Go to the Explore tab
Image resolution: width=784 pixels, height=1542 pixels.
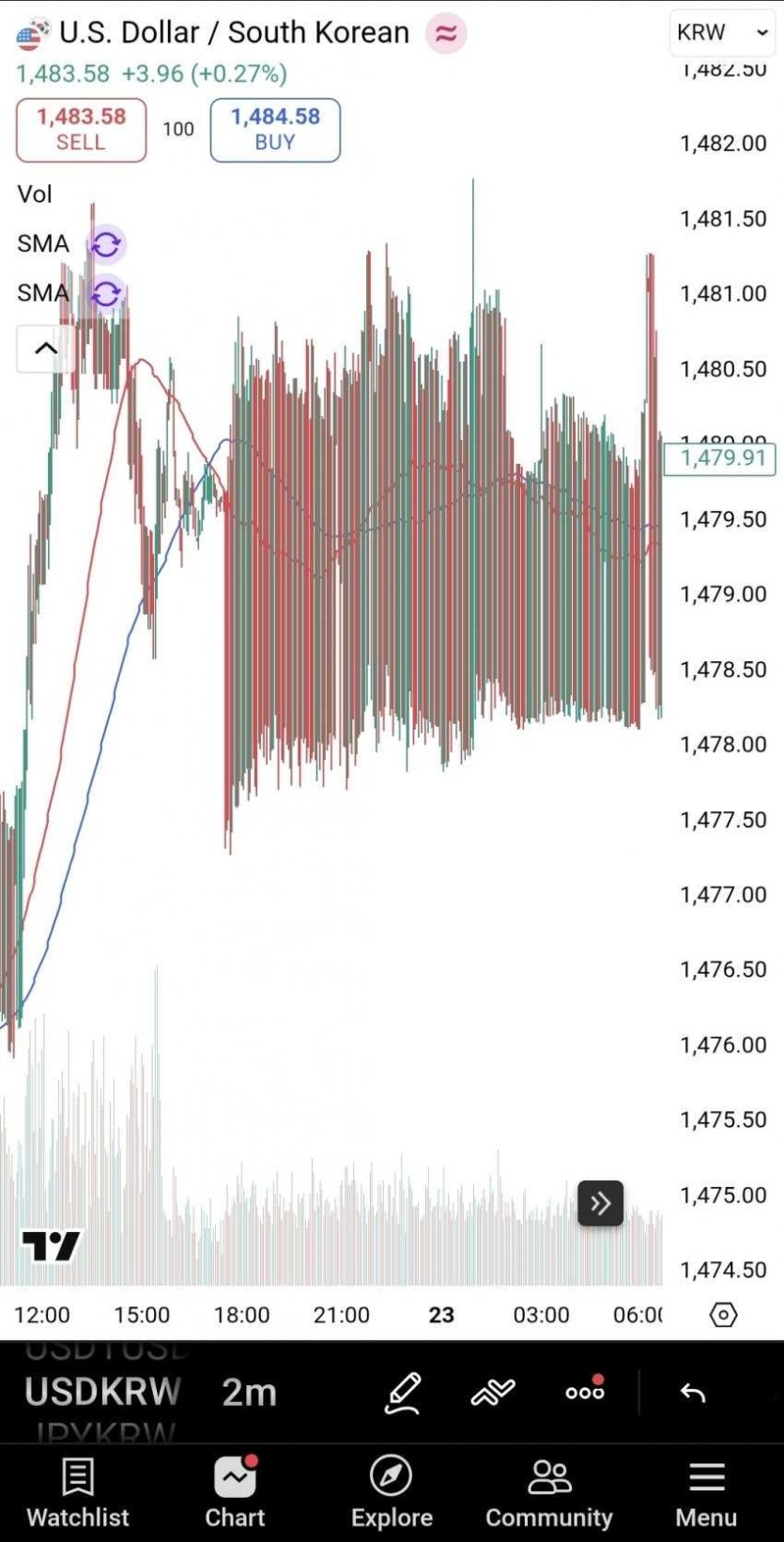coord(392,1493)
